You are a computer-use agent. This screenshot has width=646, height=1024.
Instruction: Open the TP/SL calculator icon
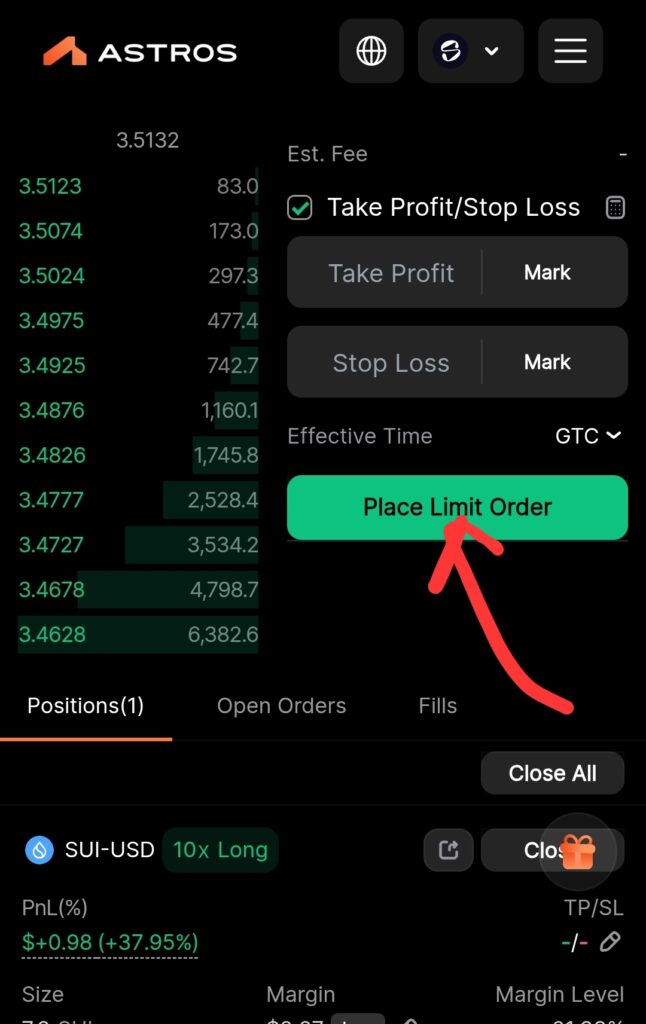tap(616, 208)
